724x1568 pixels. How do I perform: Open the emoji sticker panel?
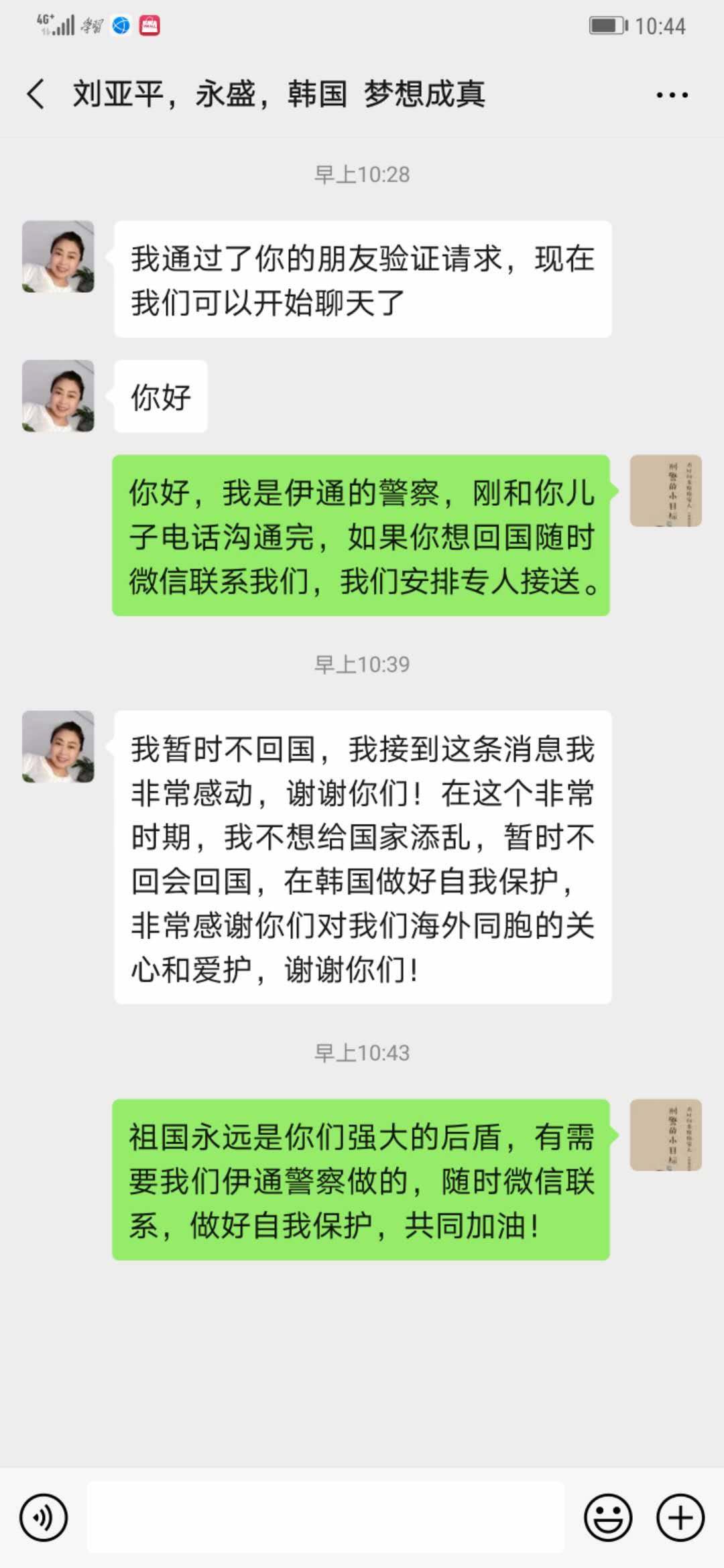[608, 1518]
